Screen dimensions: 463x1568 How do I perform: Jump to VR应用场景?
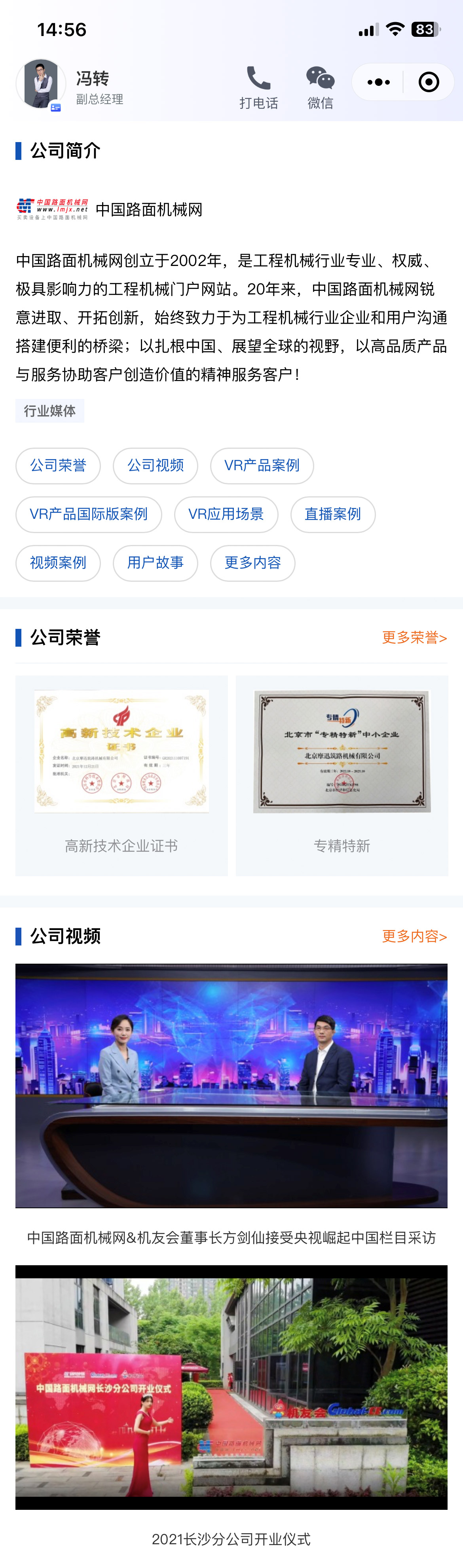coord(226,514)
